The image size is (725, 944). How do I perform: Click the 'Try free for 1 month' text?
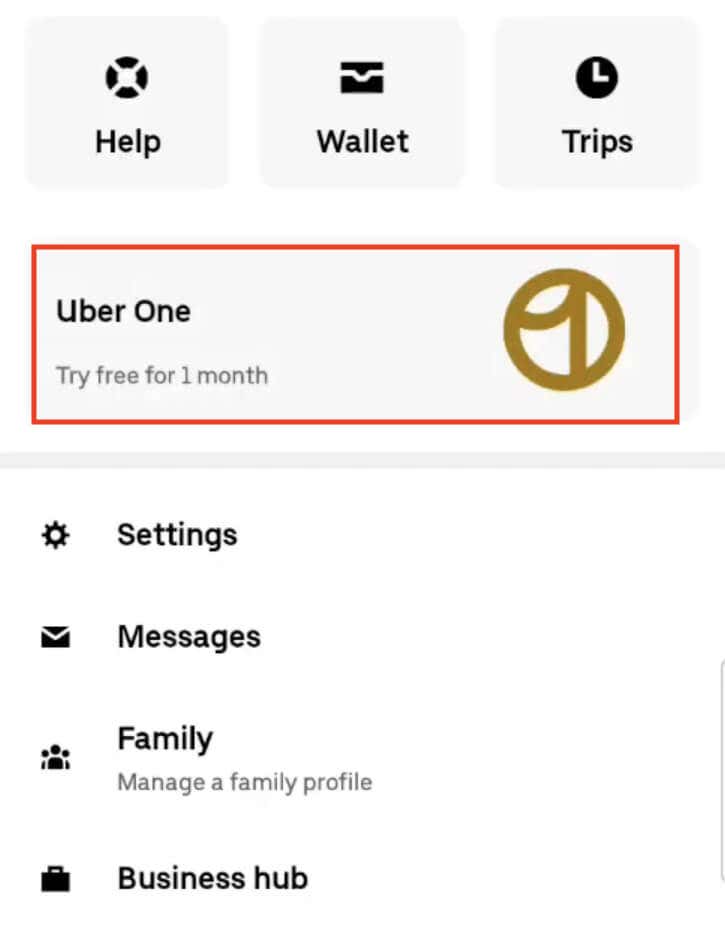pos(161,375)
